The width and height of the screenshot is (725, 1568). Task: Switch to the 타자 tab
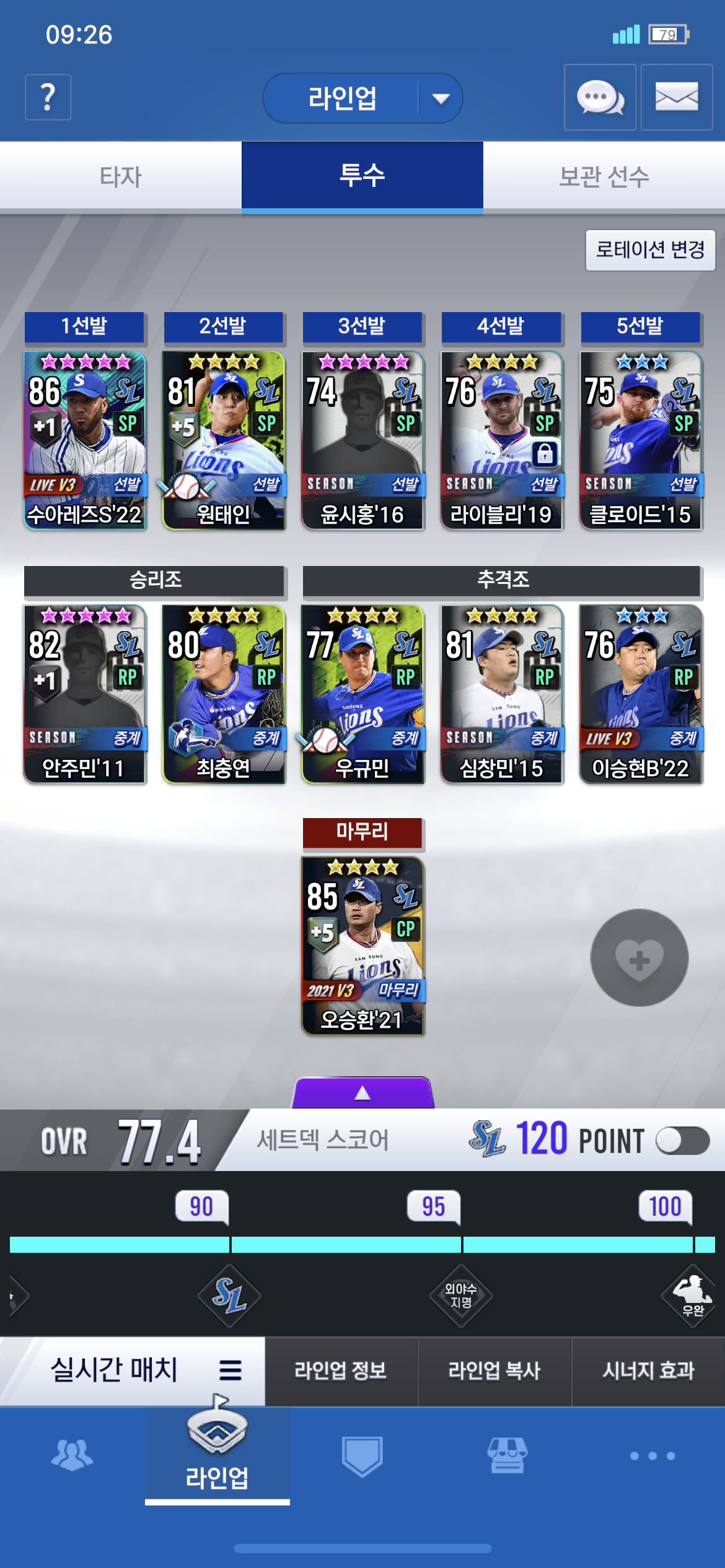click(x=121, y=176)
